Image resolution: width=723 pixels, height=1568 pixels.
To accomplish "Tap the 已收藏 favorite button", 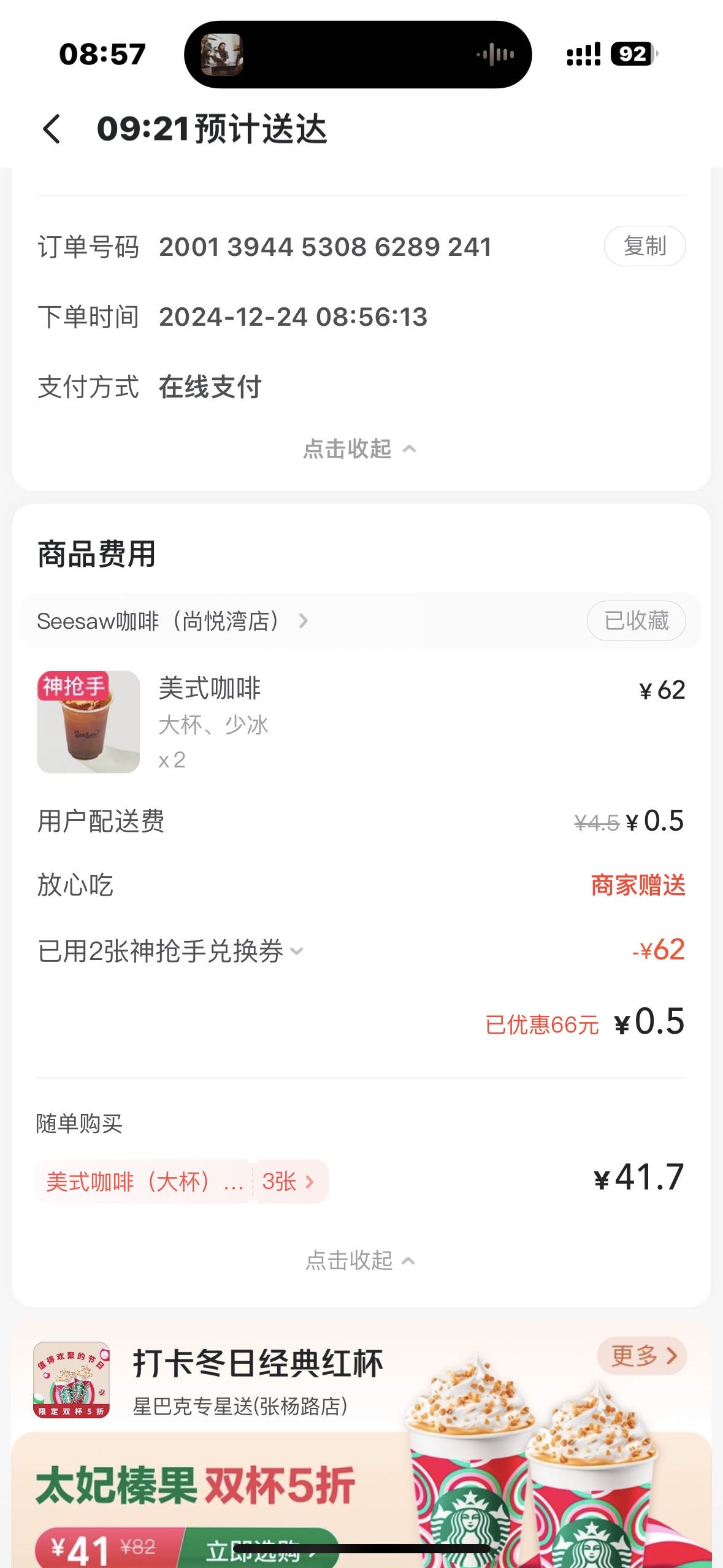I will pos(636,621).
